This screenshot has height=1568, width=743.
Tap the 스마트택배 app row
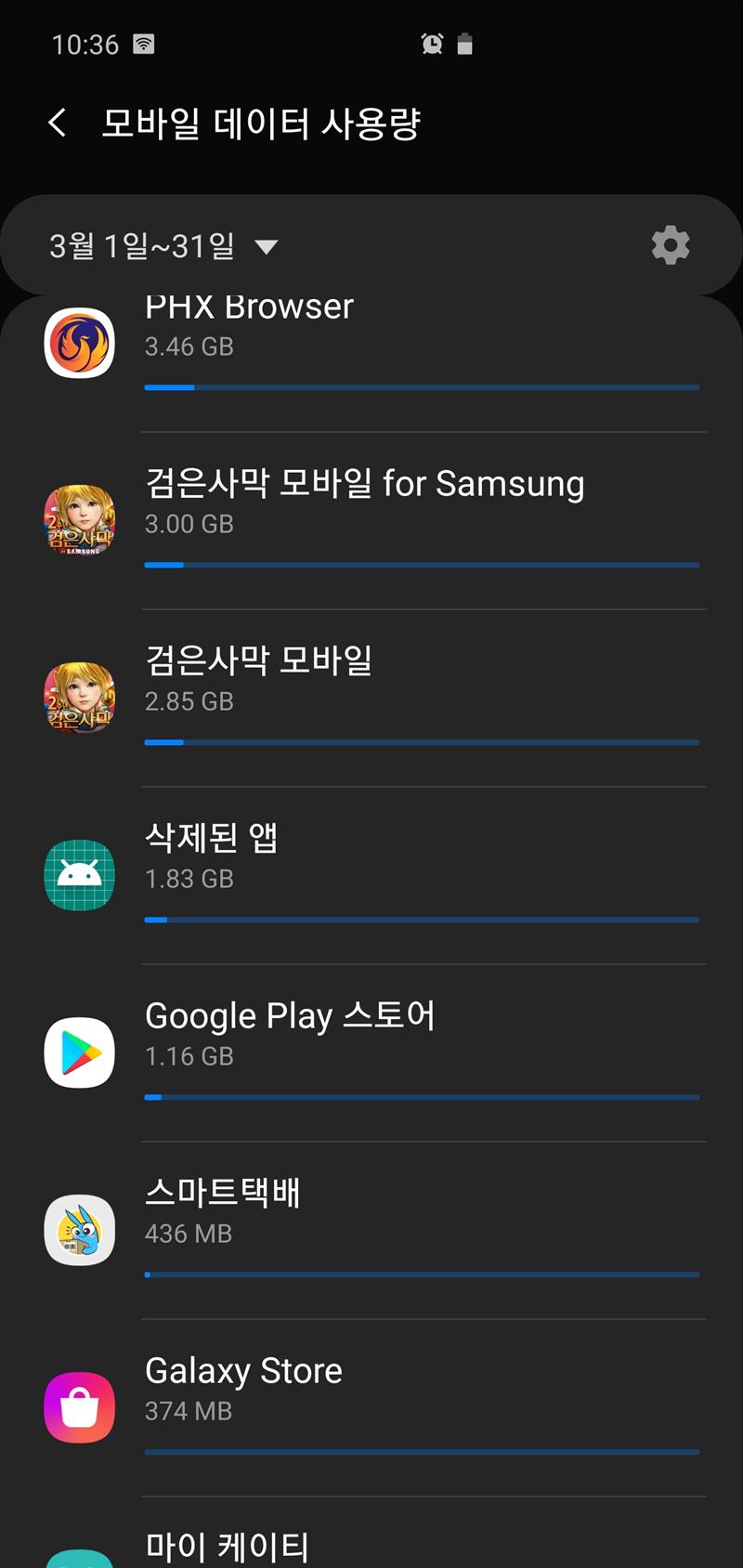[371, 1230]
